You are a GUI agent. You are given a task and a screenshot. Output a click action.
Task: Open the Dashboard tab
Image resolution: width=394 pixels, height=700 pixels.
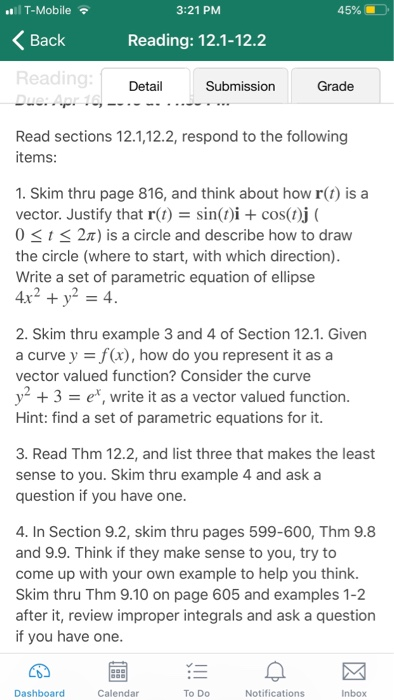[39, 678]
